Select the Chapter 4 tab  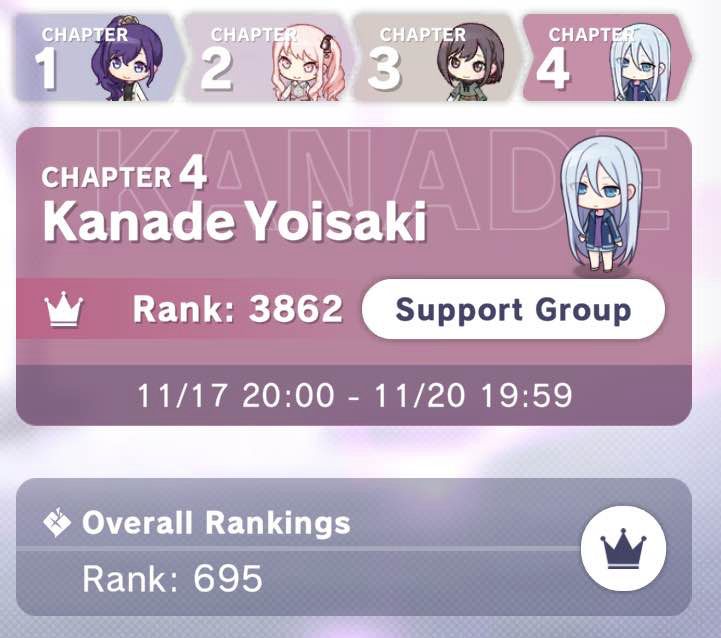603,60
